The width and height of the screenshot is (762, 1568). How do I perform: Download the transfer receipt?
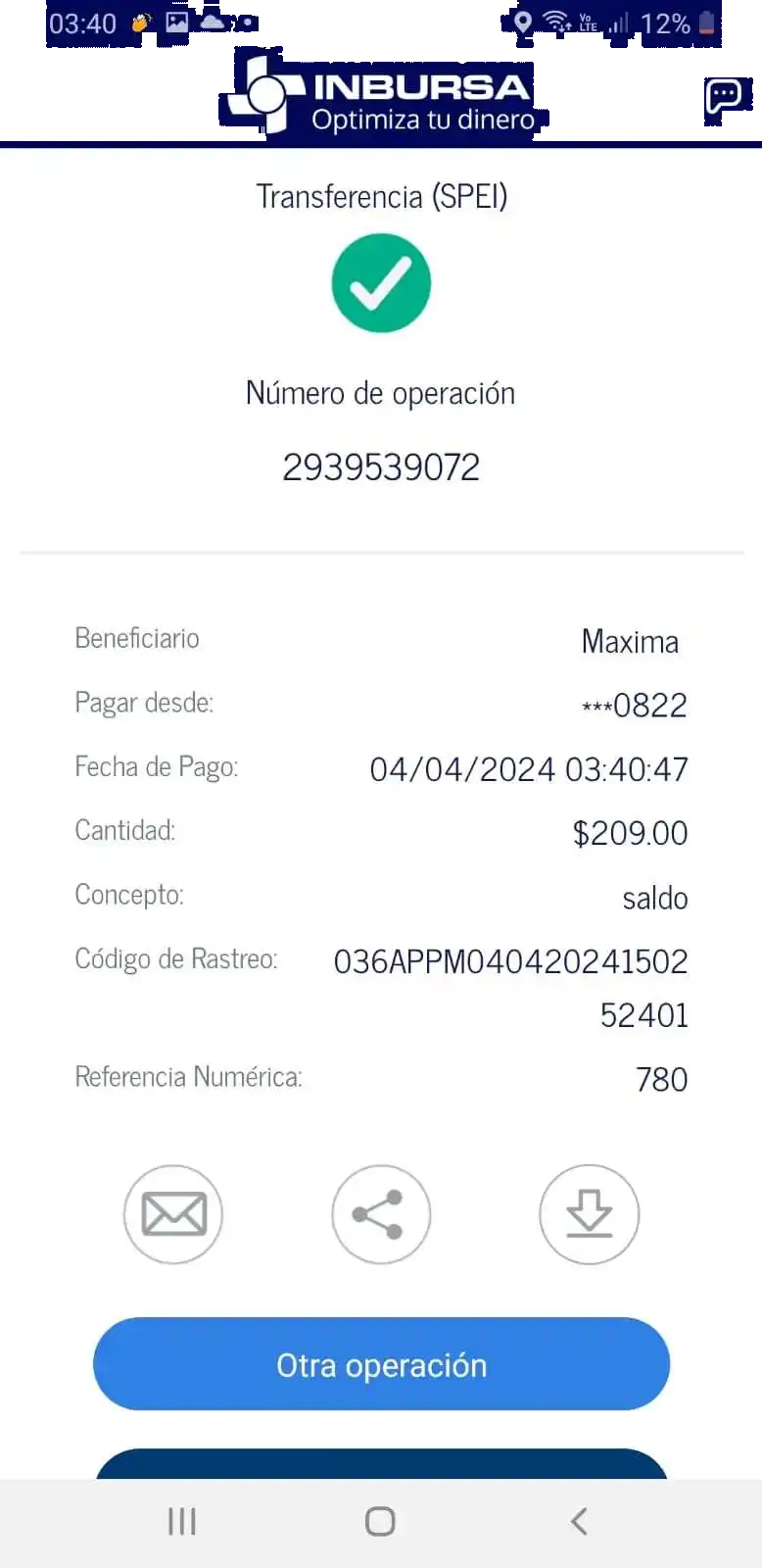[589, 1214]
